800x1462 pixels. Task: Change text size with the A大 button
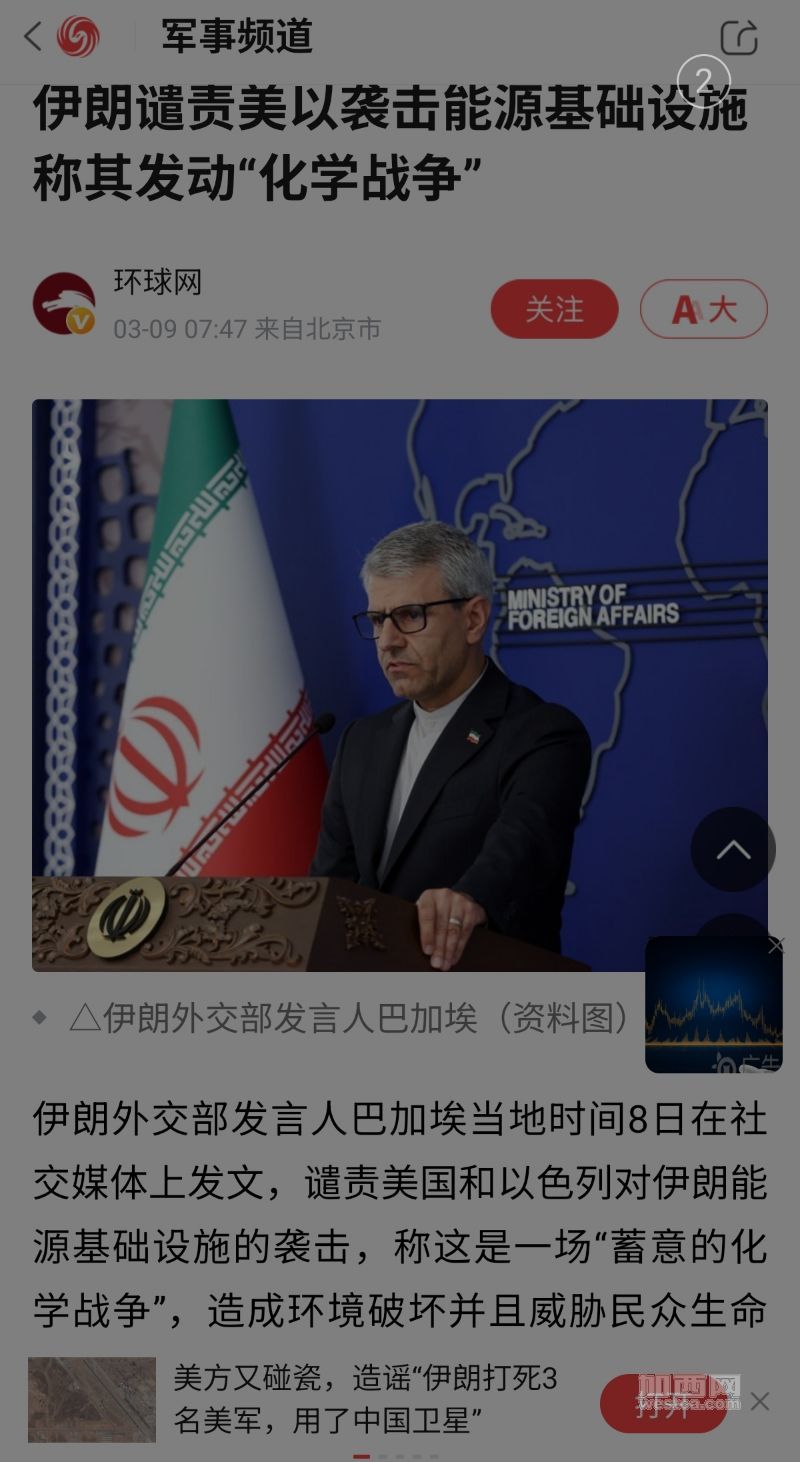click(x=704, y=309)
